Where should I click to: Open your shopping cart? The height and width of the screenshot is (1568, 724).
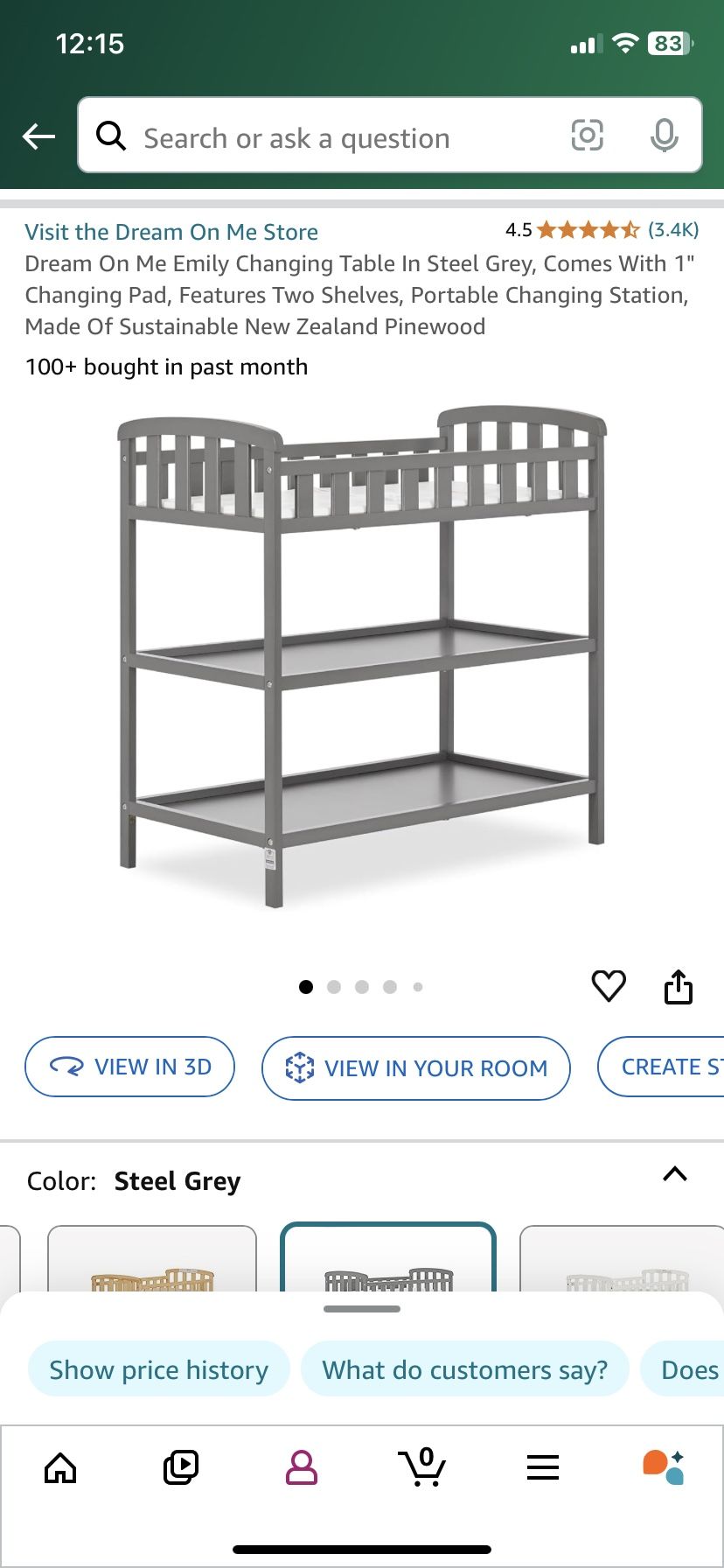[x=422, y=1468]
